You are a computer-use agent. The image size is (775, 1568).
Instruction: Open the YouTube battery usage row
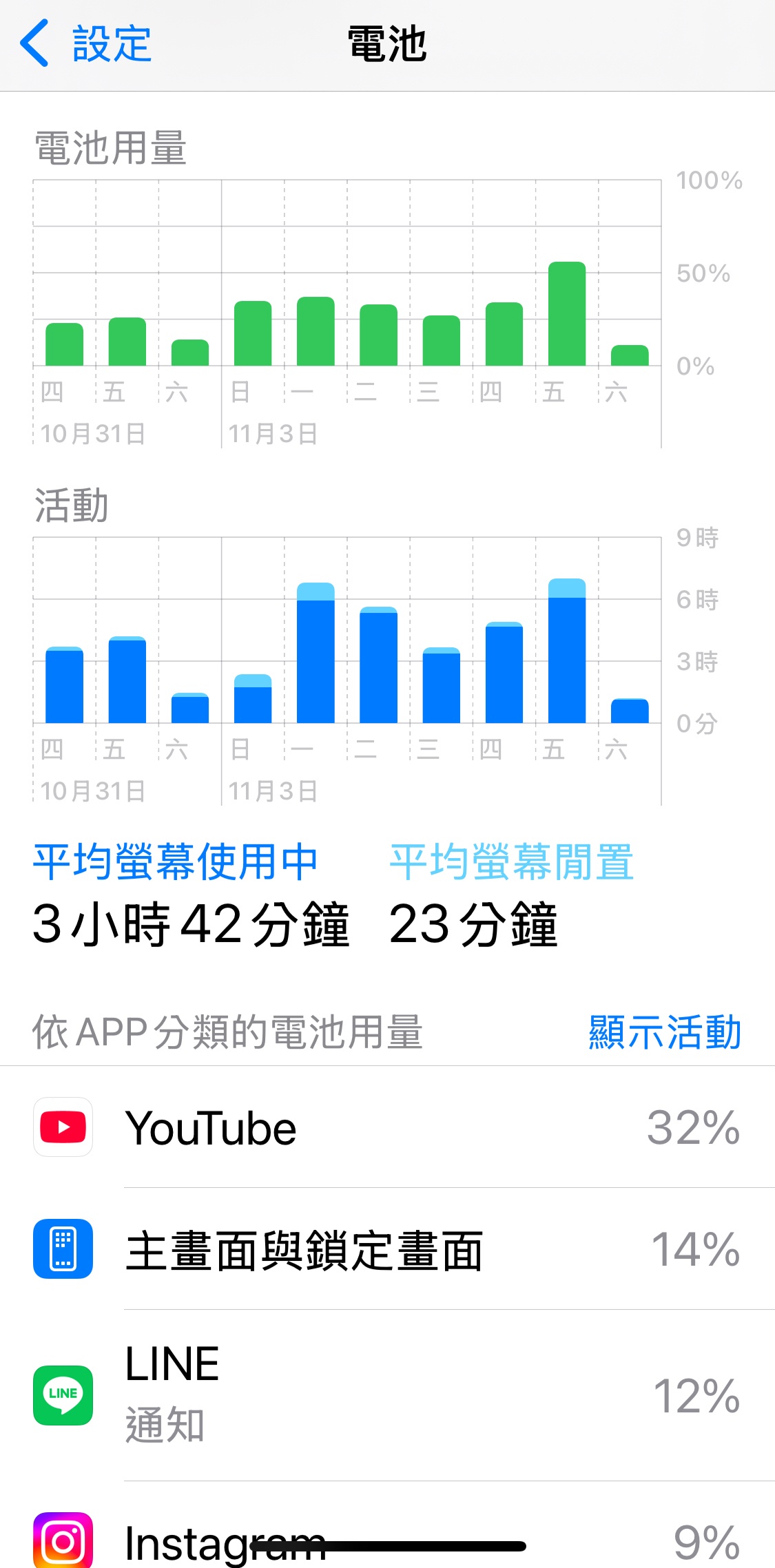tap(387, 1127)
